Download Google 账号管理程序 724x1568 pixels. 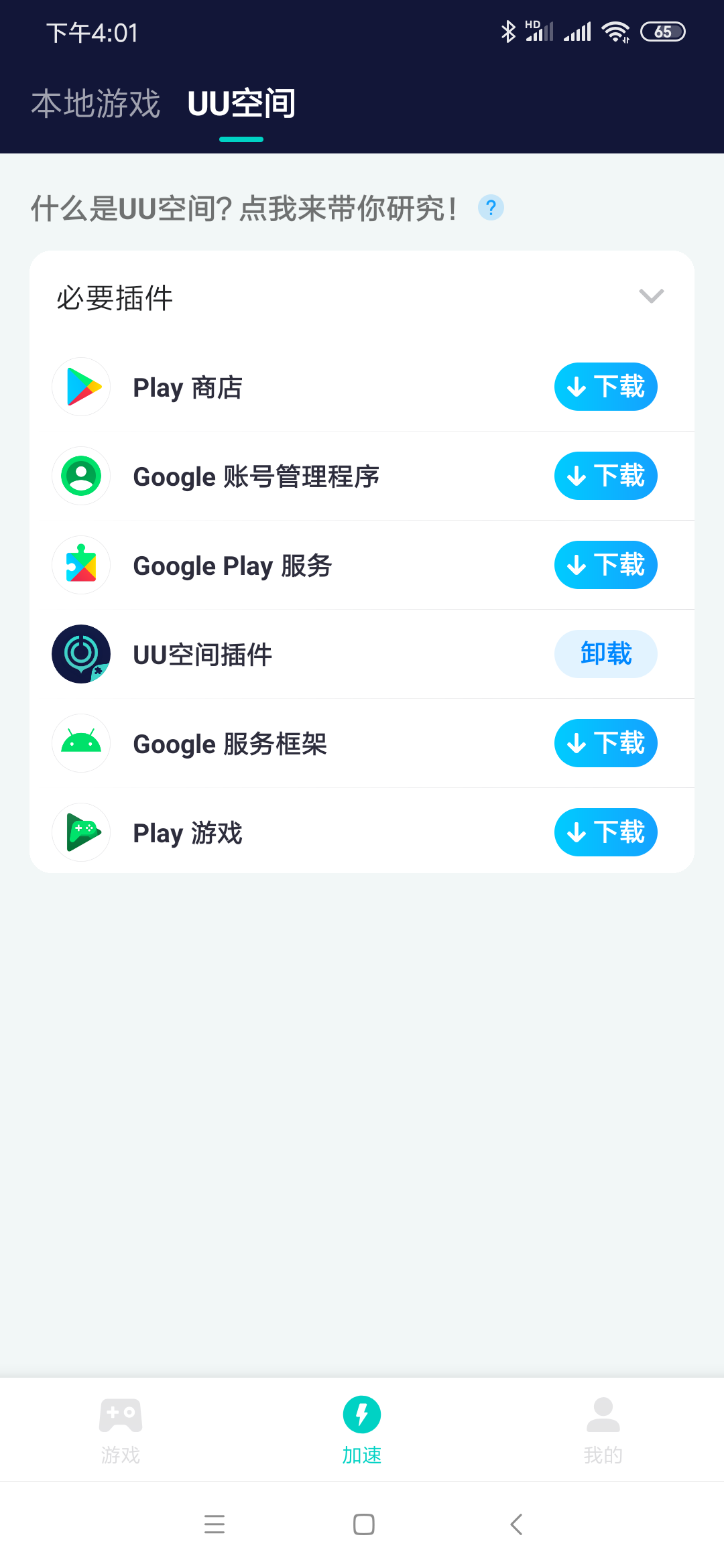tap(605, 476)
